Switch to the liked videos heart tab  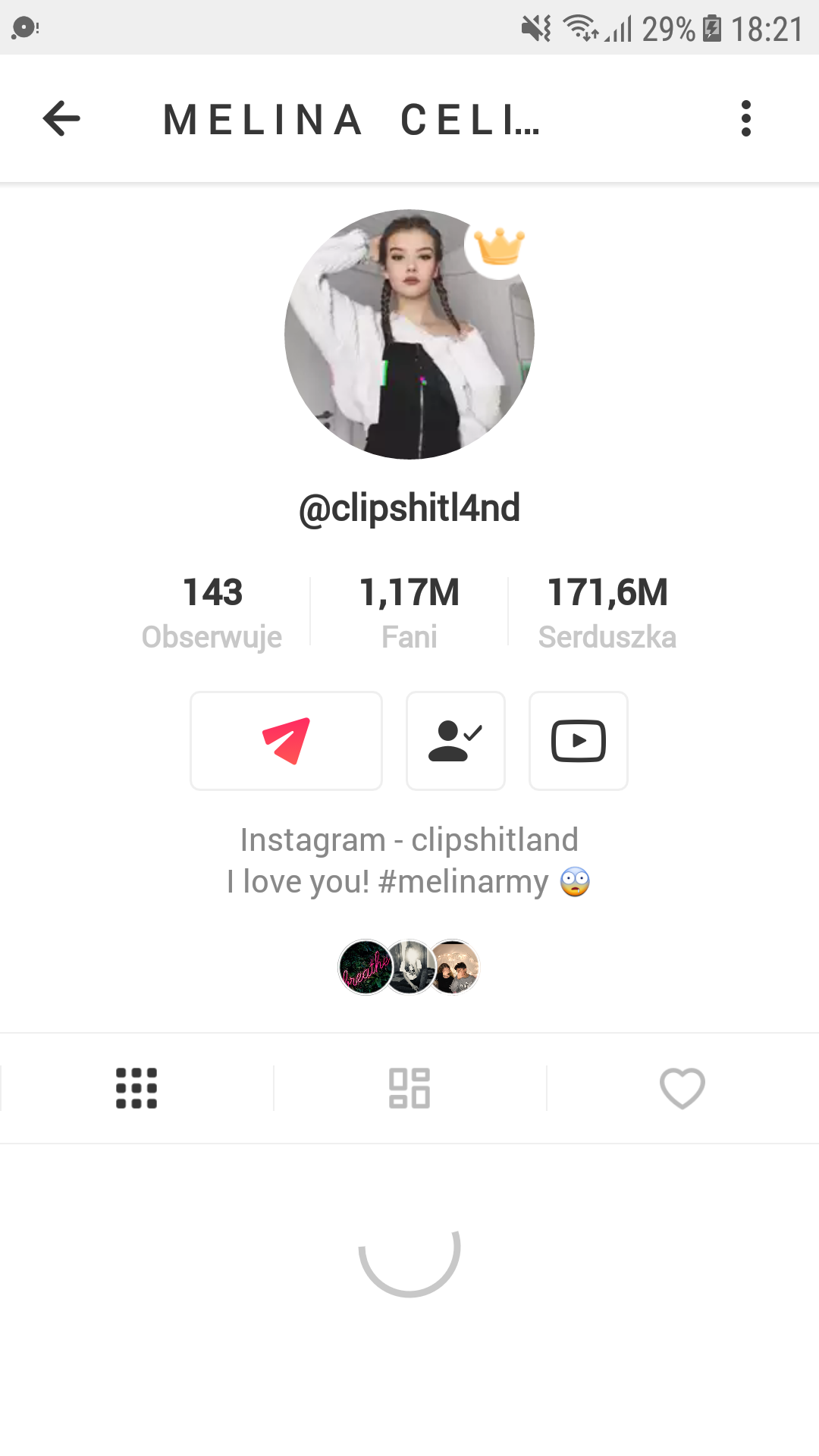click(x=682, y=1088)
